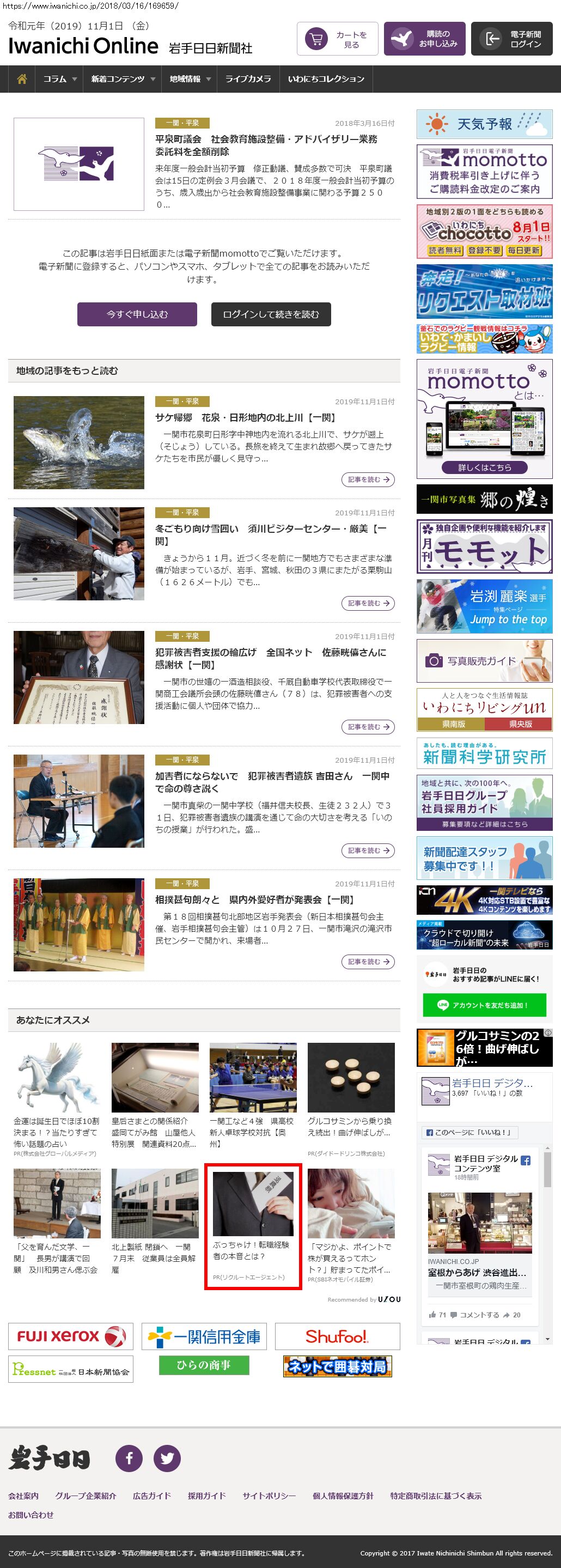Read the サケ帰郷 article via 記事を読む
Viewport: 561px width, 1568px height.
point(368,479)
